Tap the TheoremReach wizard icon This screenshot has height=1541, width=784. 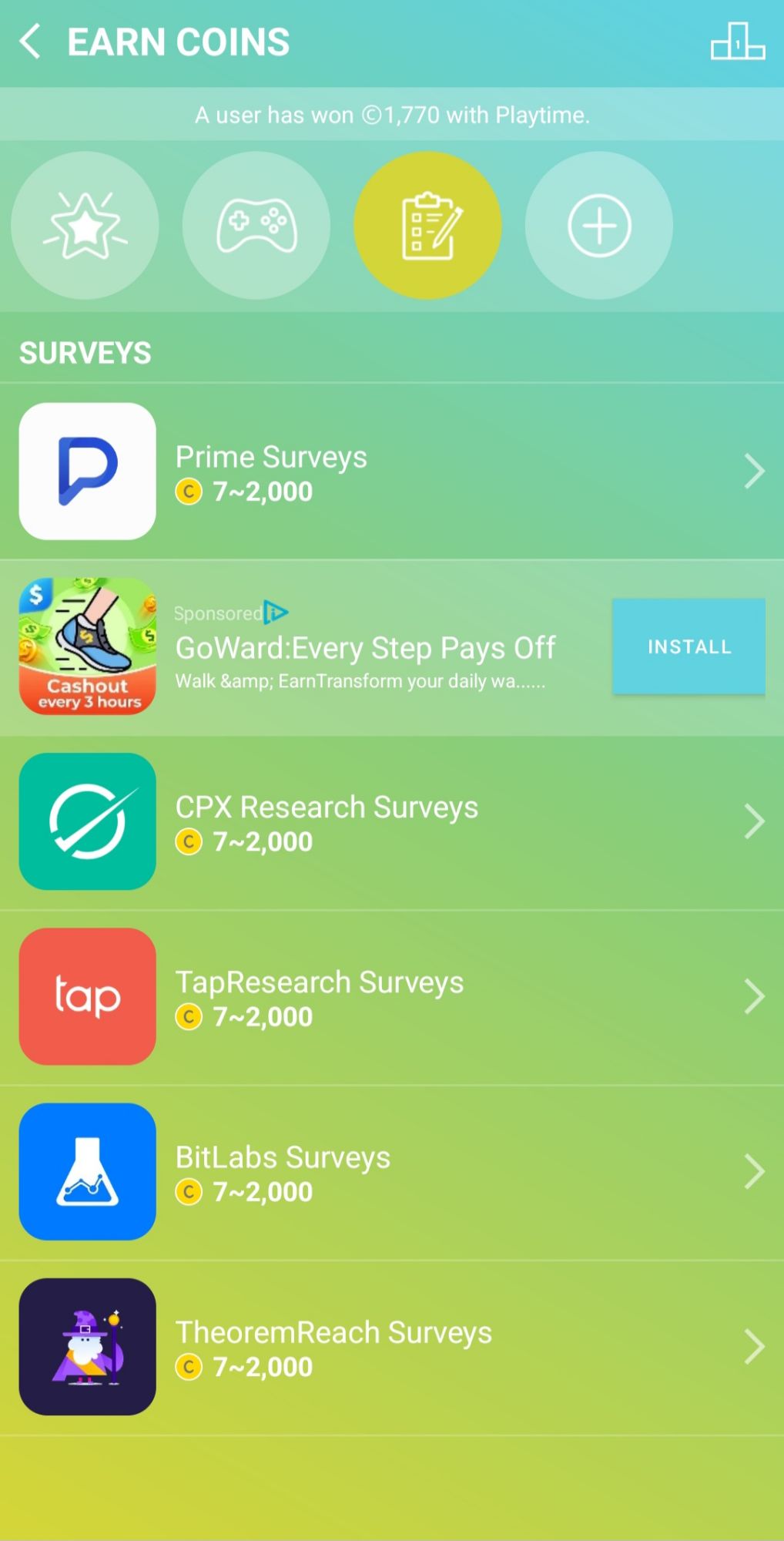tap(87, 1346)
